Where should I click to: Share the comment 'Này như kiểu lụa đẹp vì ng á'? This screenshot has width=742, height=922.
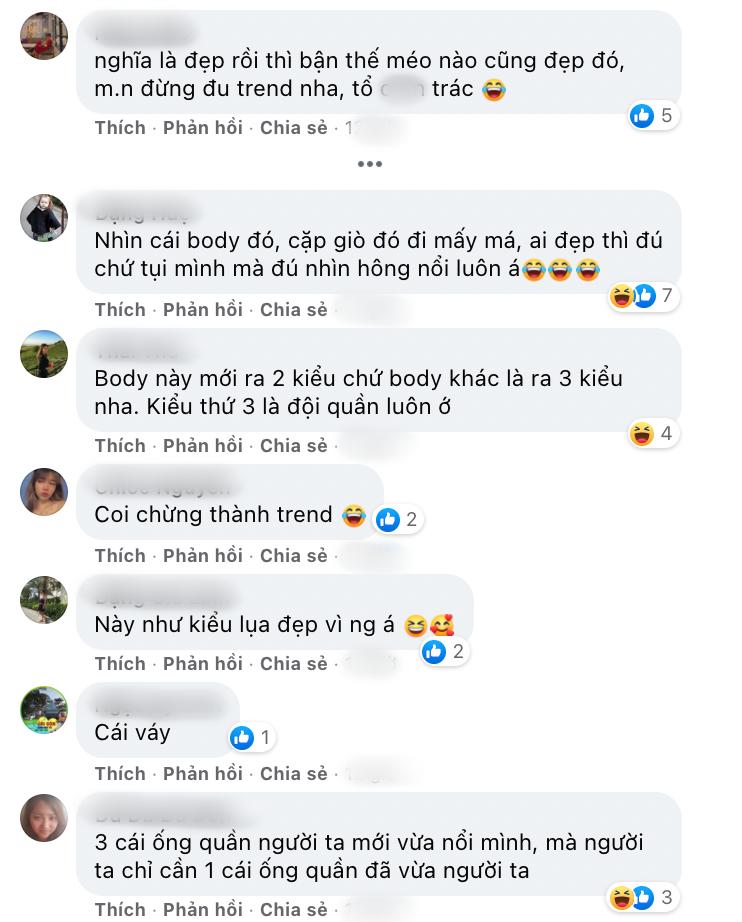(294, 663)
